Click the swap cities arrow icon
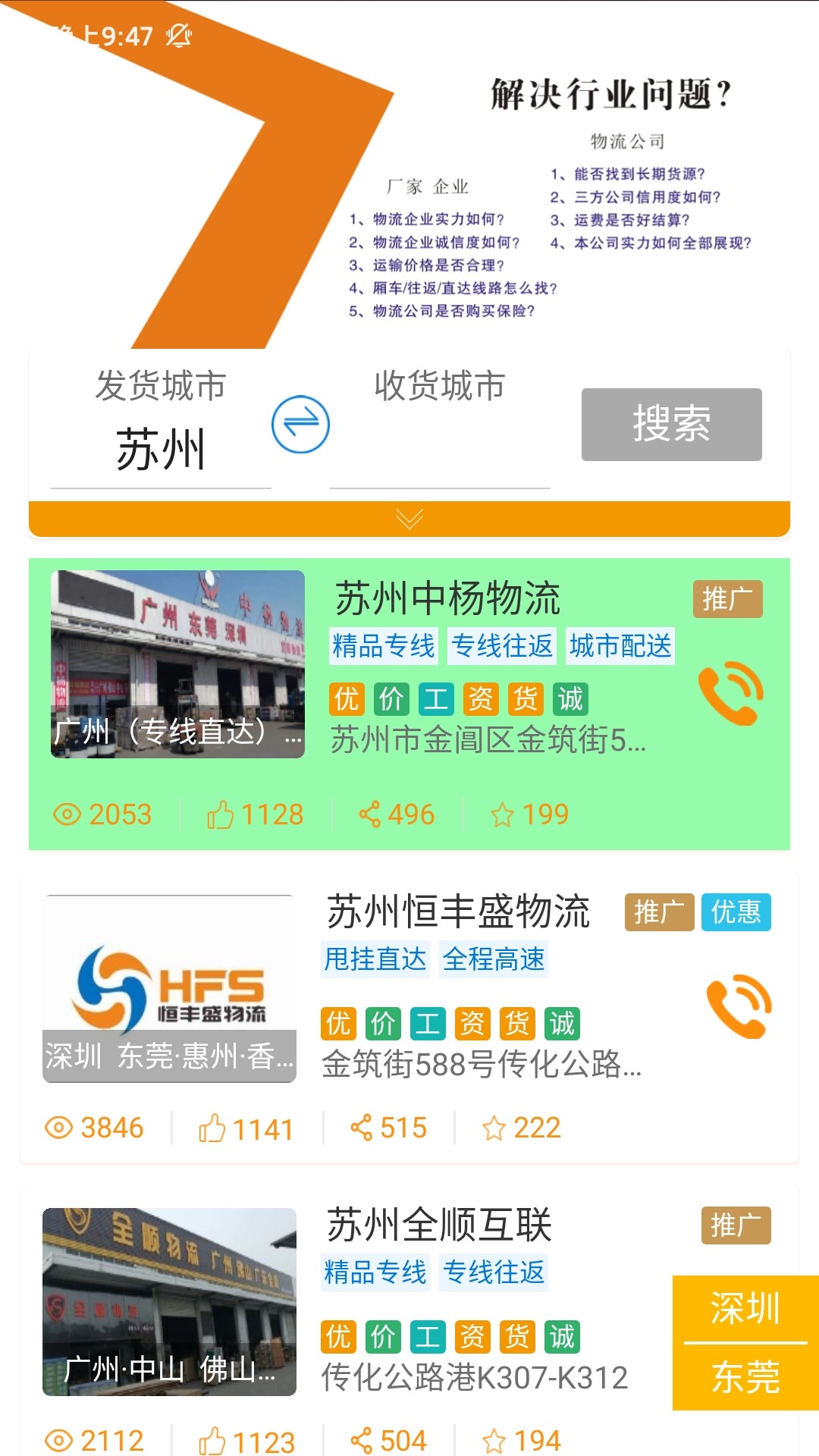This screenshot has width=819, height=1456. pos(299,425)
